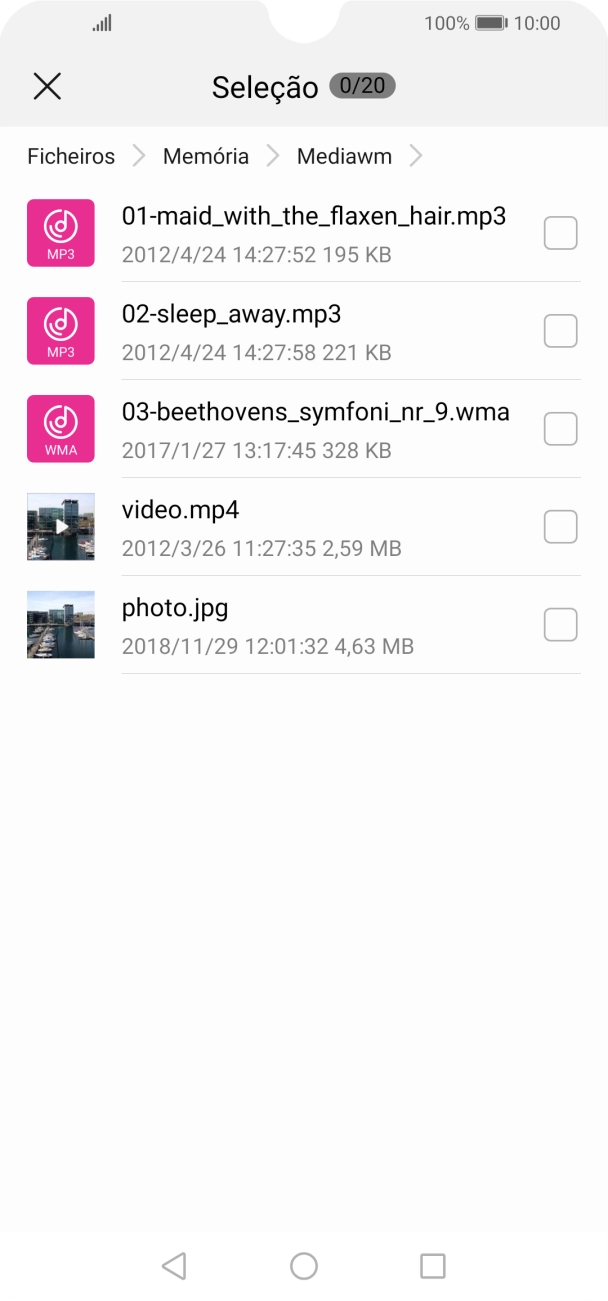Go to the home screen

[304, 1266]
